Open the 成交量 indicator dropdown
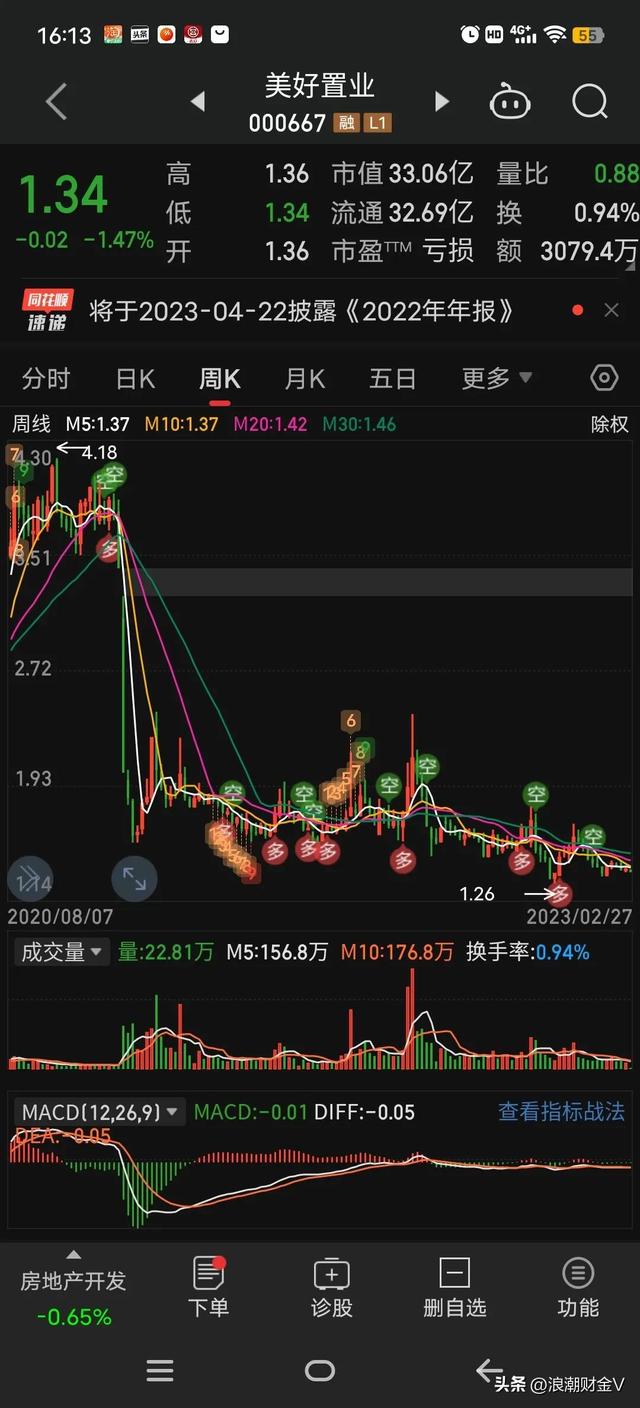This screenshot has width=640, height=1408. pyautogui.click(x=62, y=952)
